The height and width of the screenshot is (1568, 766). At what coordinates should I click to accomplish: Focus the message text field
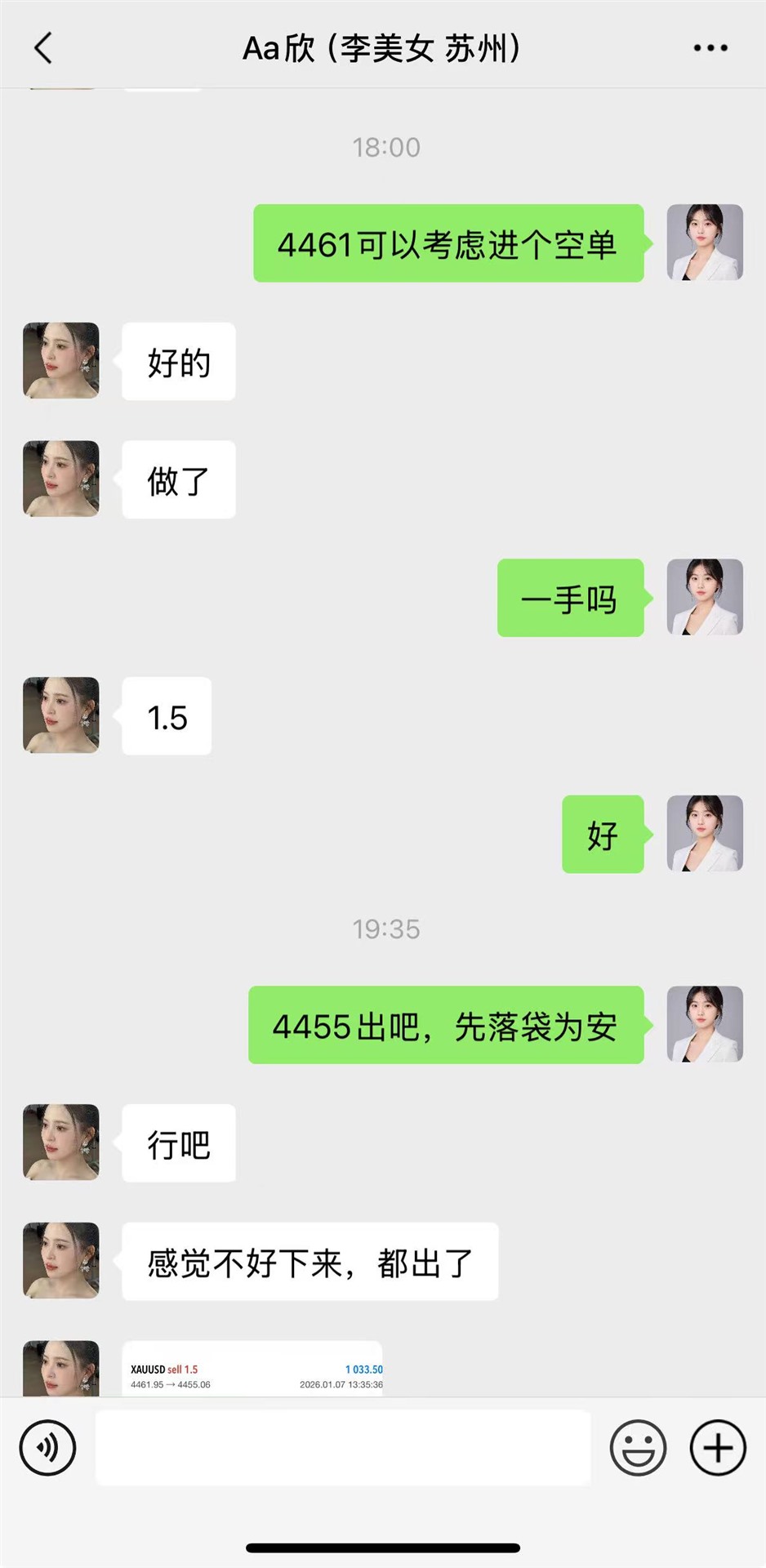tap(343, 1448)
